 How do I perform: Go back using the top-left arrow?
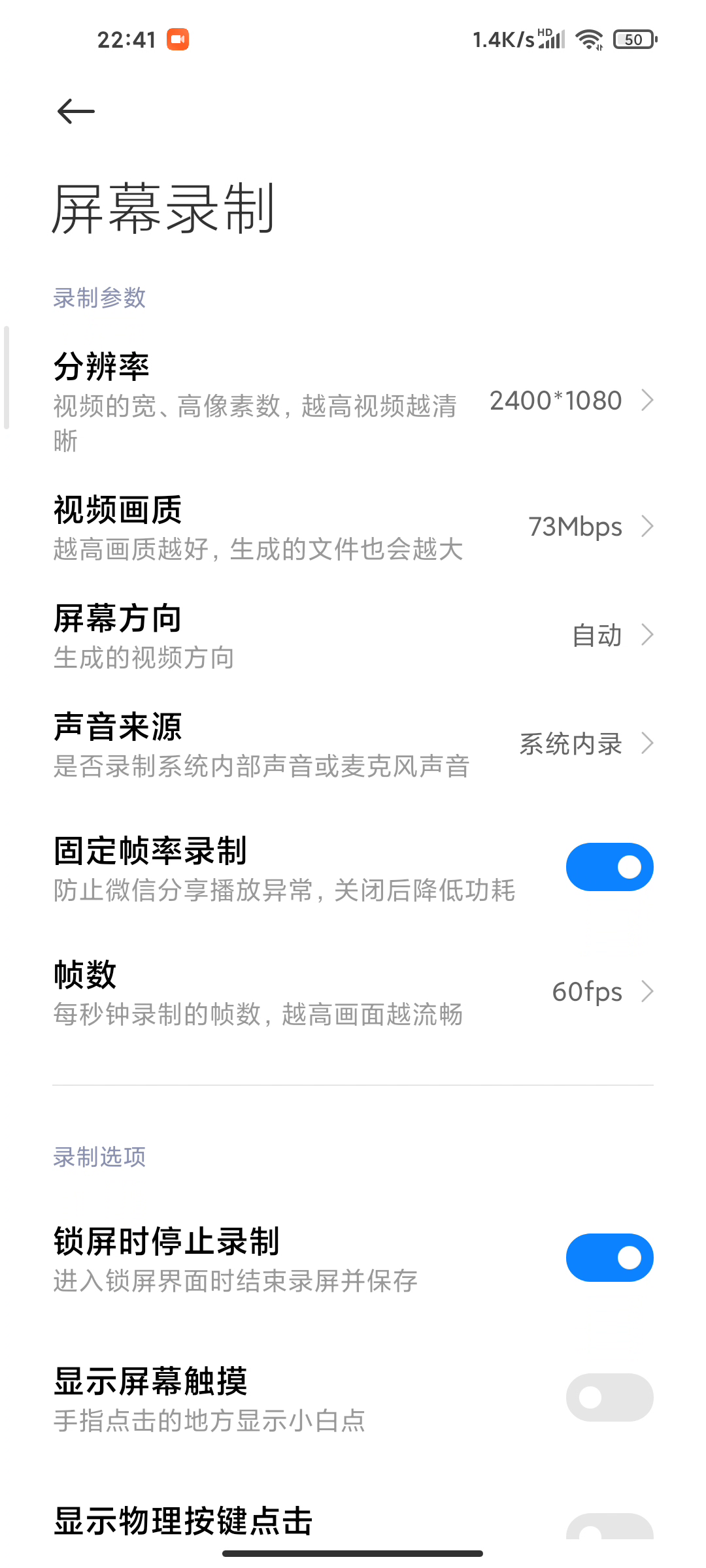click(x=76, y=111)
